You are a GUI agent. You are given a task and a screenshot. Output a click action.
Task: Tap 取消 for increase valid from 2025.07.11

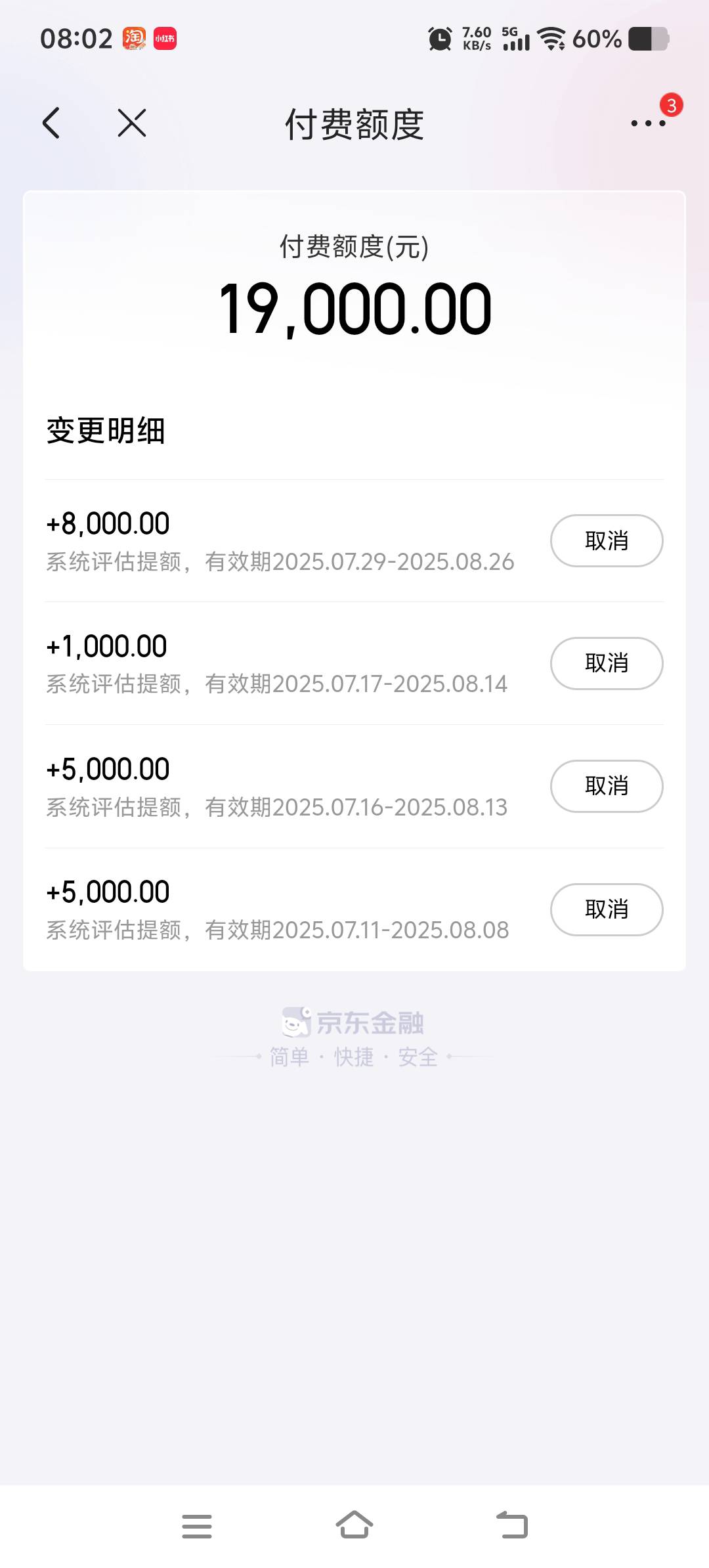click(607, 909)
